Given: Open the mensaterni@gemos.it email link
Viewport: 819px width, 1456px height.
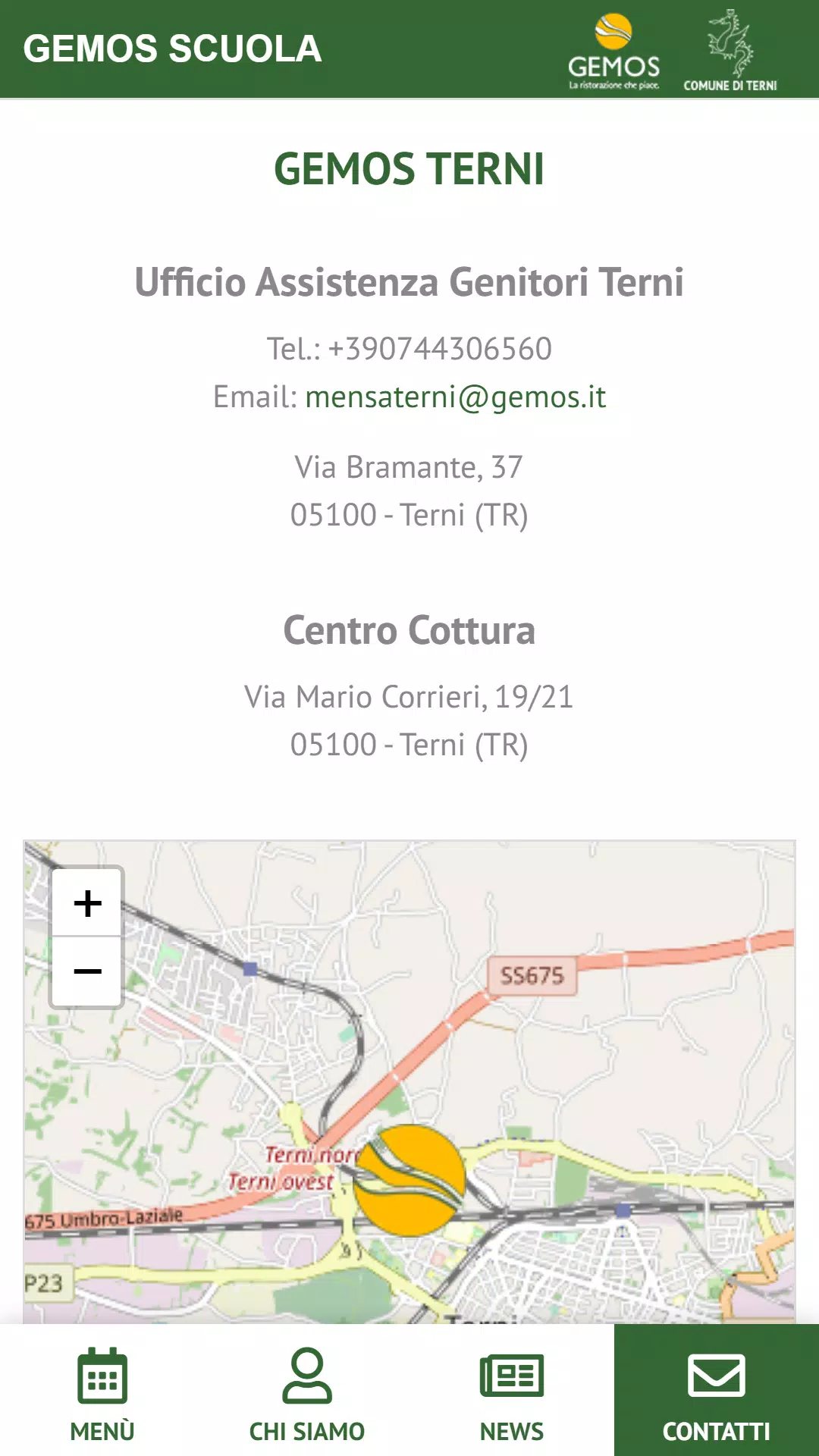Looking at the screenshot, I should pyautogui.click(x=455, y=397).
